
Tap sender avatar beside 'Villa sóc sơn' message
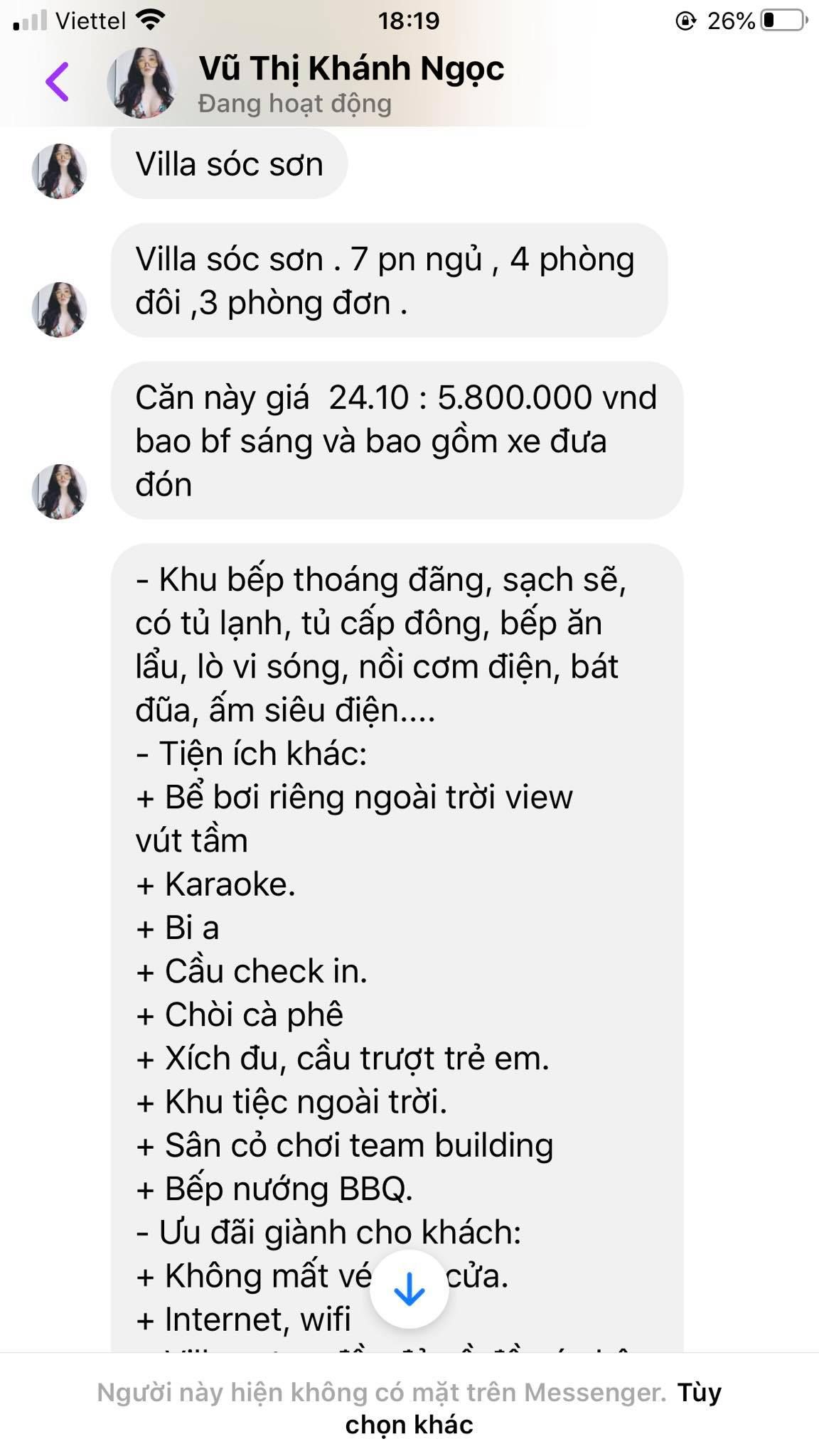(x=60, y=171)
